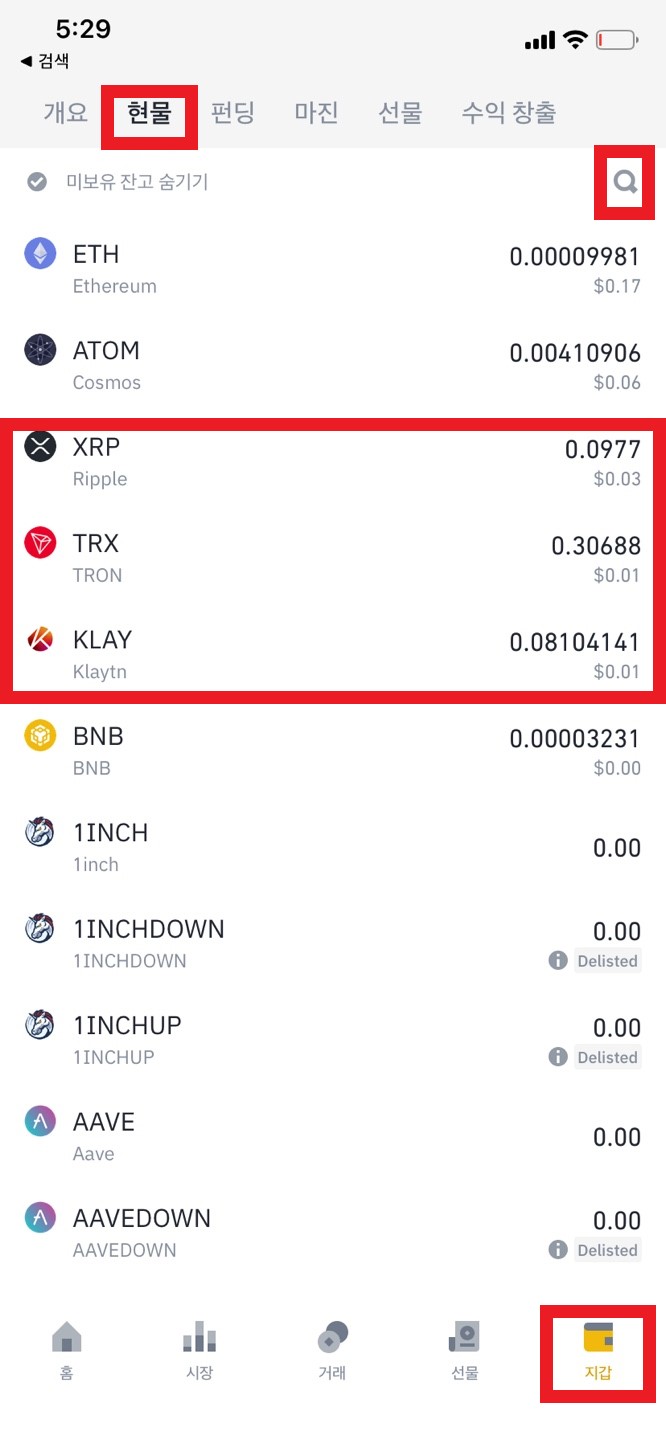View the XRP Ripple balance
666x1440 pixels.
click(332, 461)
